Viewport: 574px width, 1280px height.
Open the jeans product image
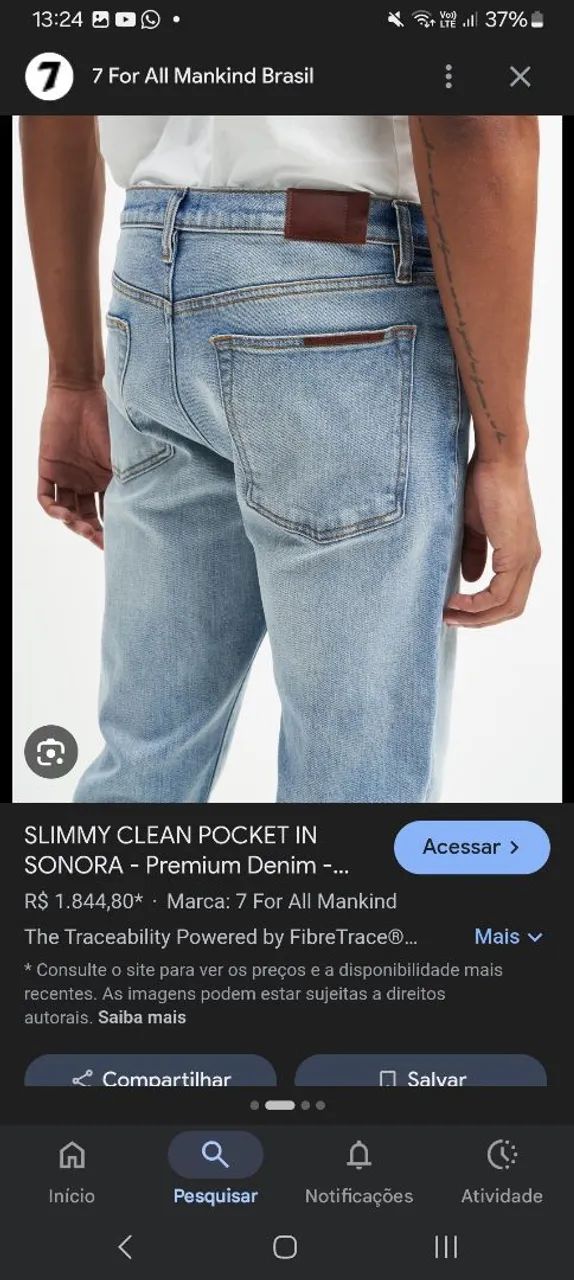[287, 458]
